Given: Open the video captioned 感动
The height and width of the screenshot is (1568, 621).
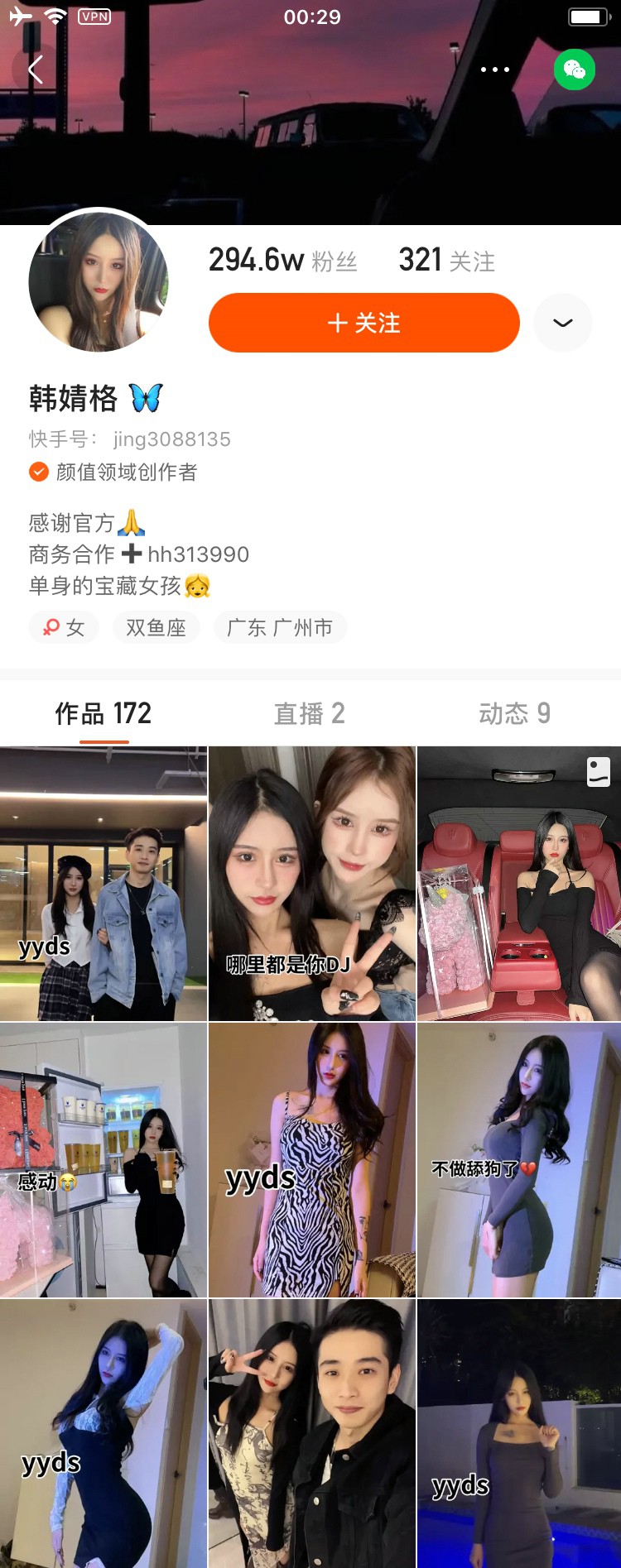Looking at the screenshot, I should point(103,1159).
